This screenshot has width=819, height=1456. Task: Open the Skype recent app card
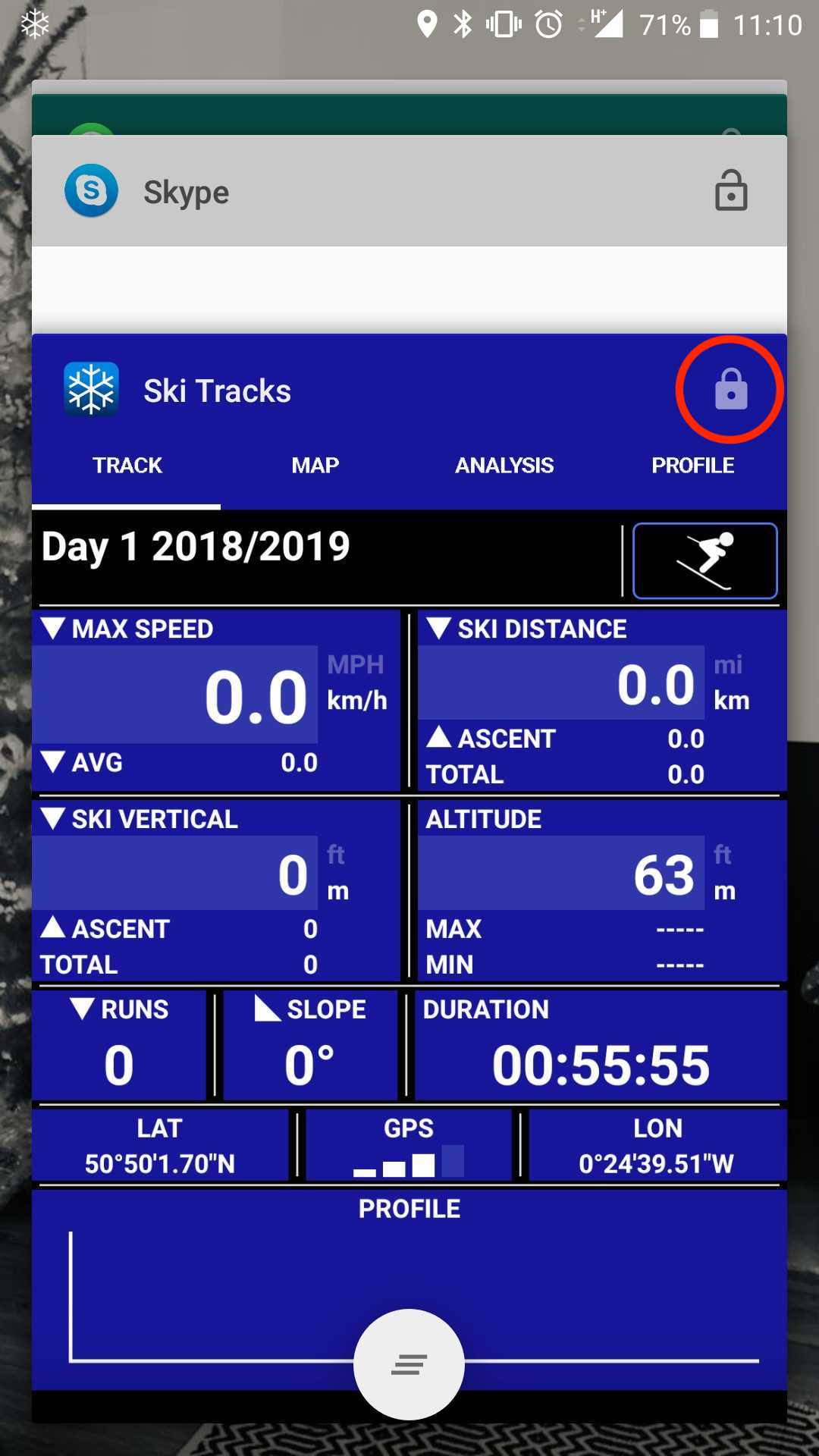379,193
